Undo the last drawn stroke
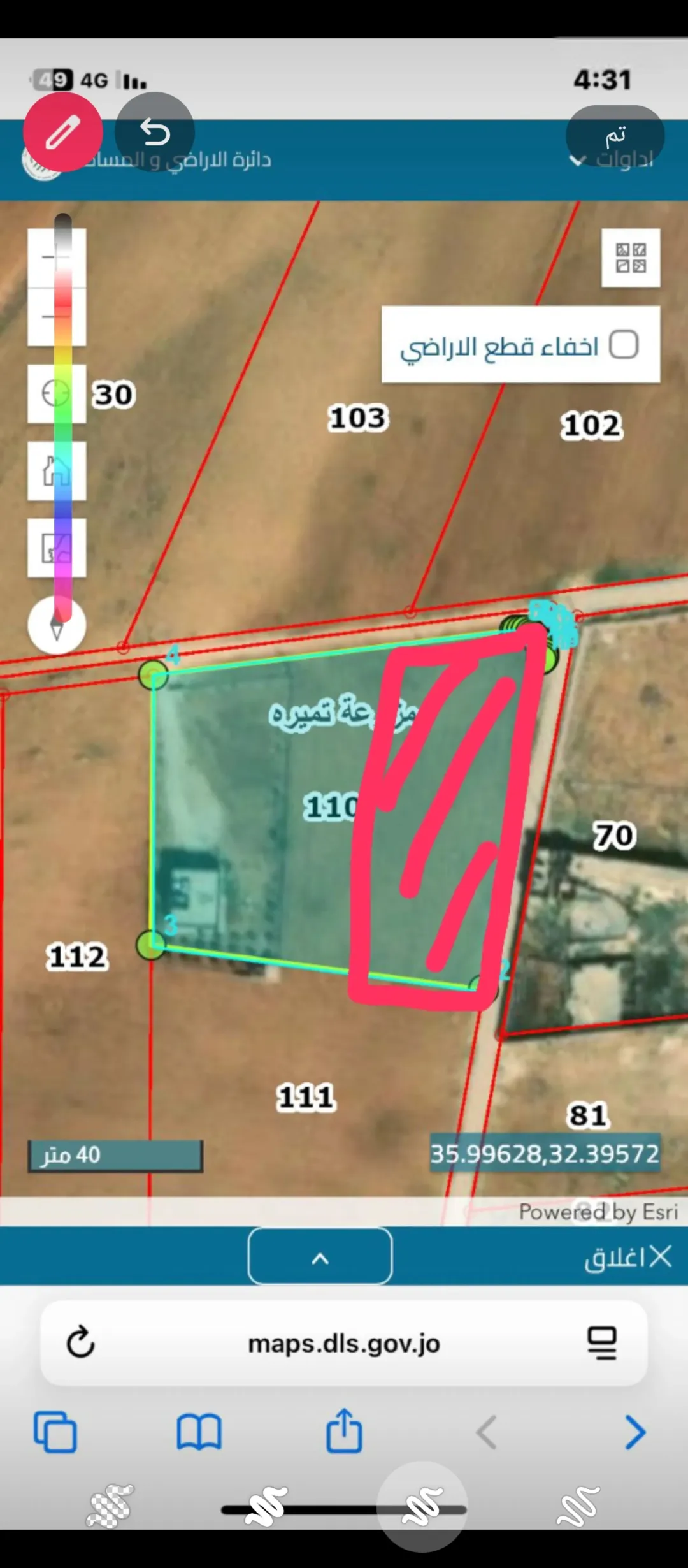This screenshot has width=688, height=1568. (155, 132)
